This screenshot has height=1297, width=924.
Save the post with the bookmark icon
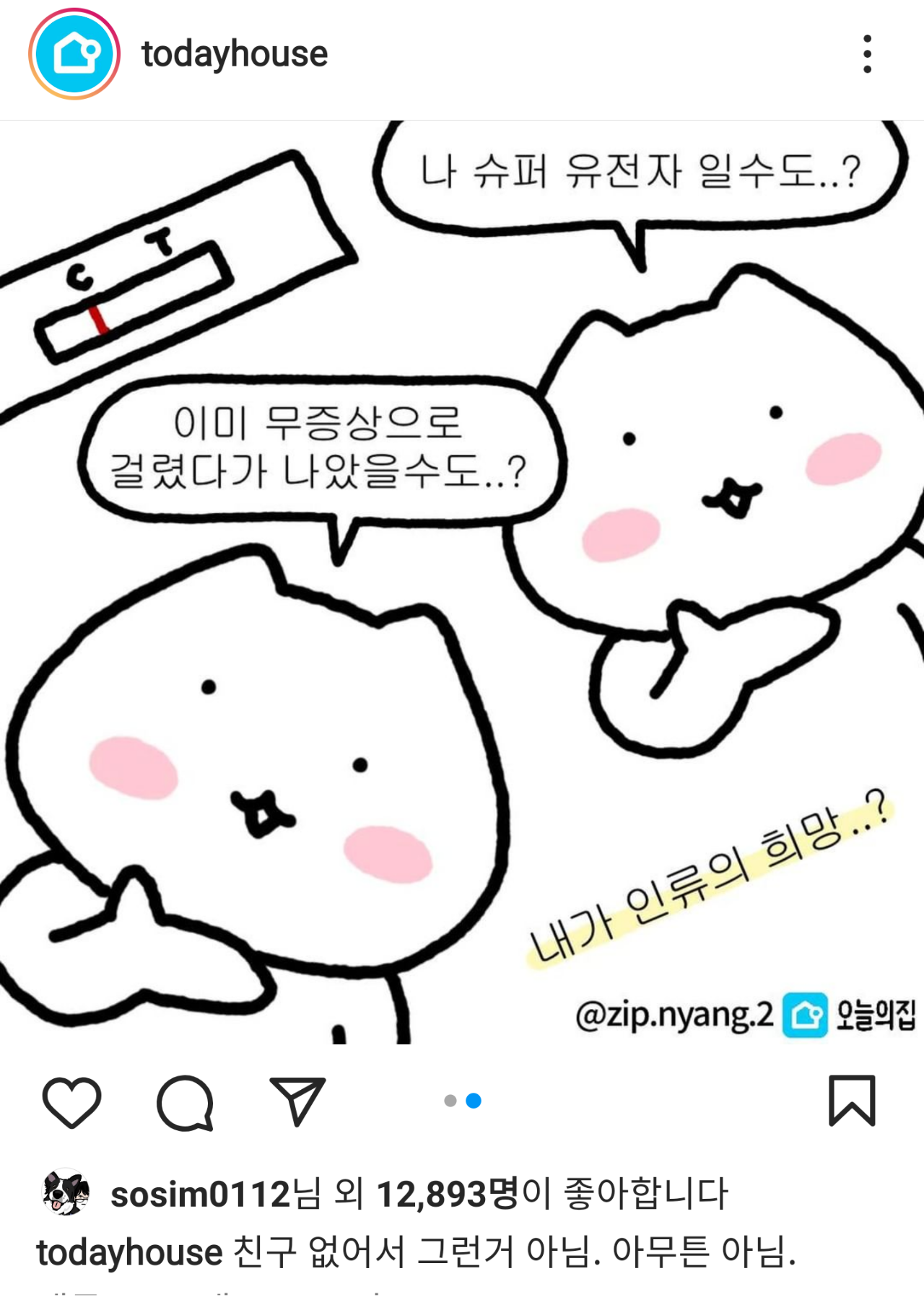coord(852,1101)
